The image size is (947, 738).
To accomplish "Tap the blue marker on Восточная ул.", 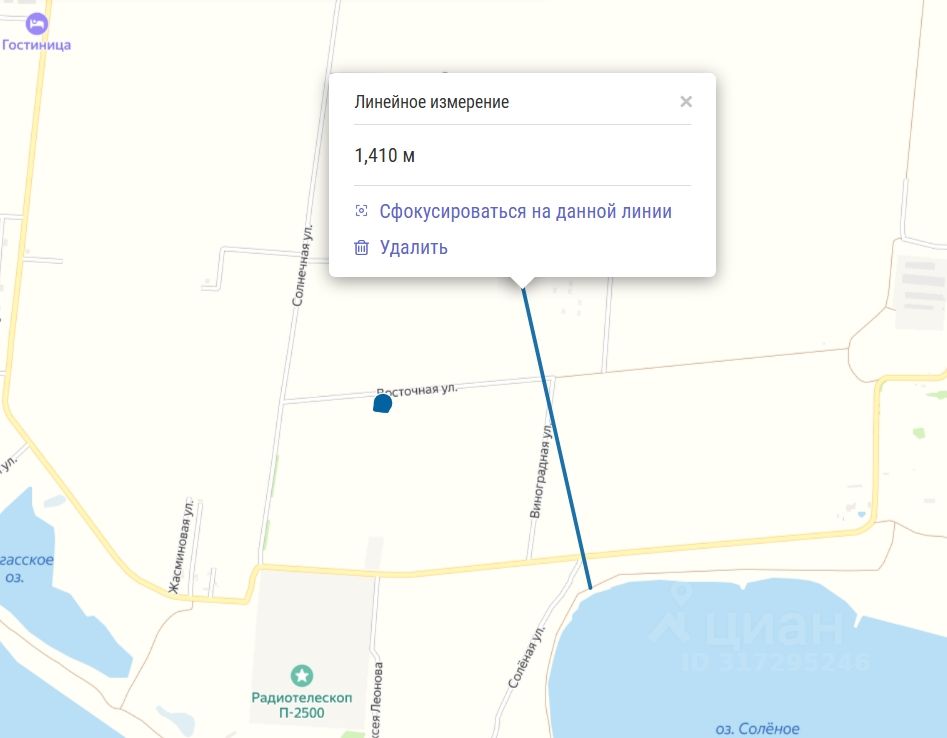I will 381,404.
